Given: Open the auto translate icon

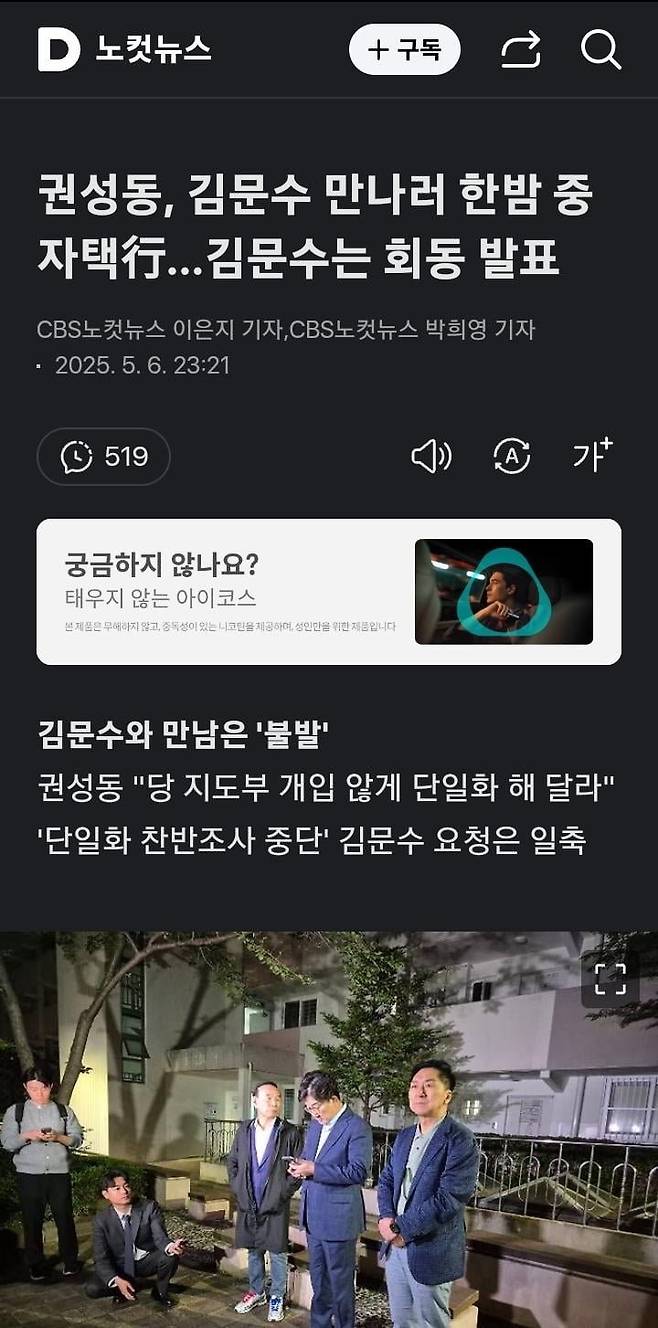Looking at the screenshot, I should [512, 457].
